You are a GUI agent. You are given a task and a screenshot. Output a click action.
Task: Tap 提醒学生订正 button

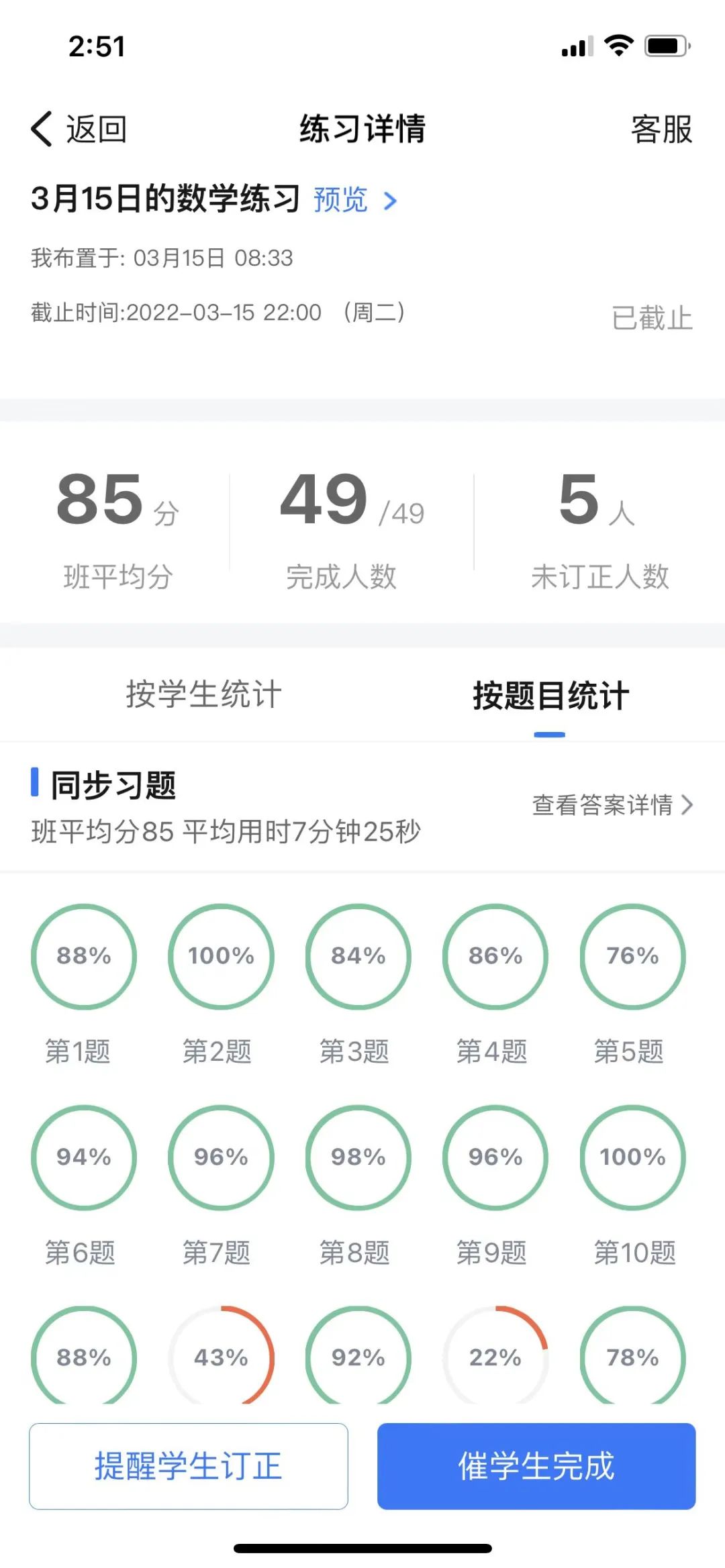click(x=189, y=1466)
